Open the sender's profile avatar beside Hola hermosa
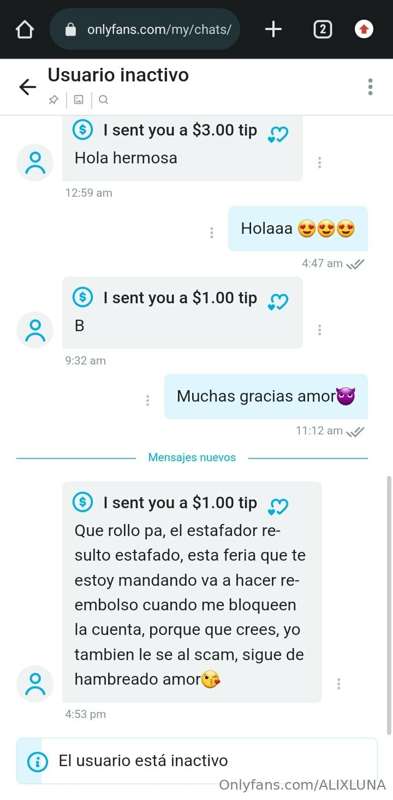 coord(35,162)
